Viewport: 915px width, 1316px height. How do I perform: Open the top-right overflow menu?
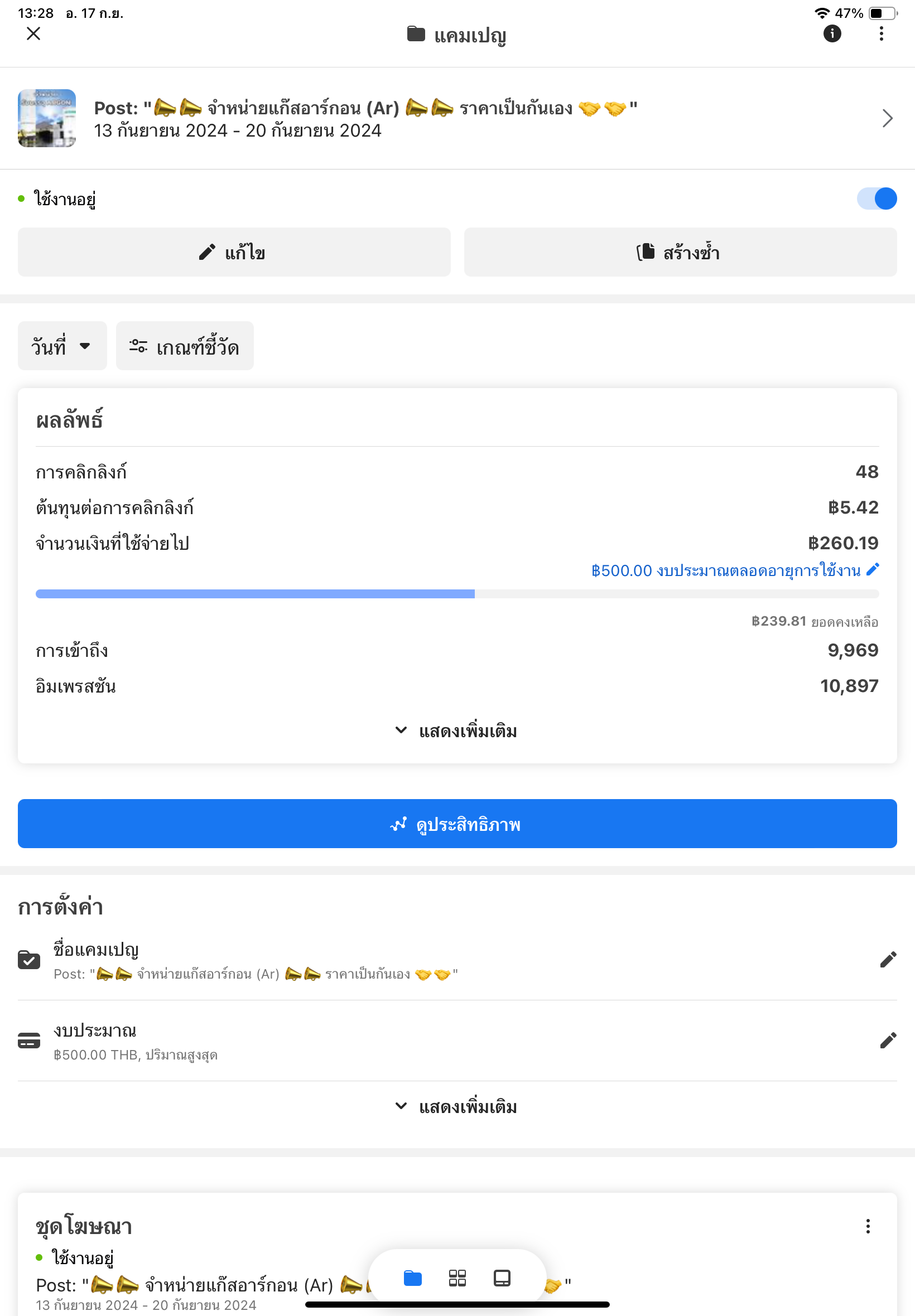(x=881, y=34)
